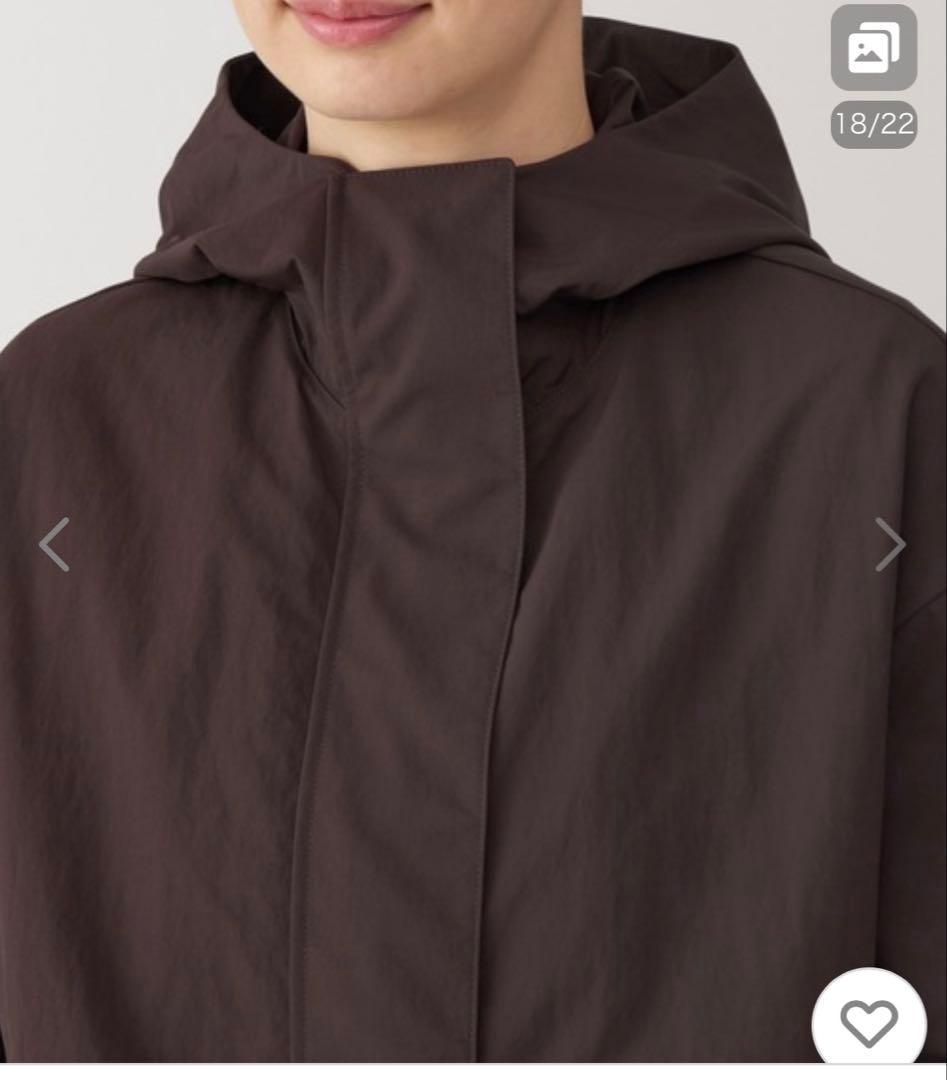Viewport: 947px width, 1080px height.
Task: Add this jacket to favorites
Action: [869, 1022]
